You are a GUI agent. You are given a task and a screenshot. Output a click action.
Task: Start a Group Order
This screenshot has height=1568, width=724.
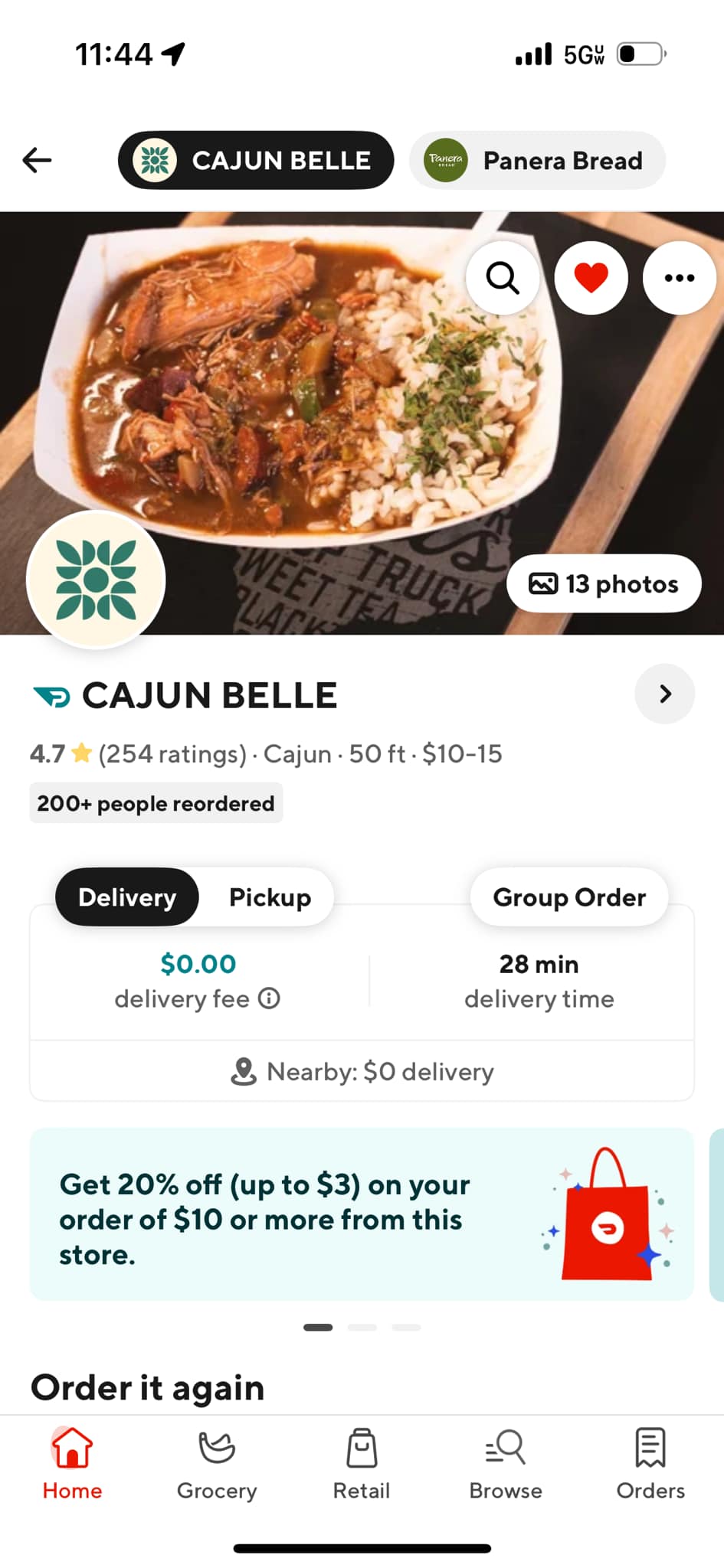(x=569, y=897)
